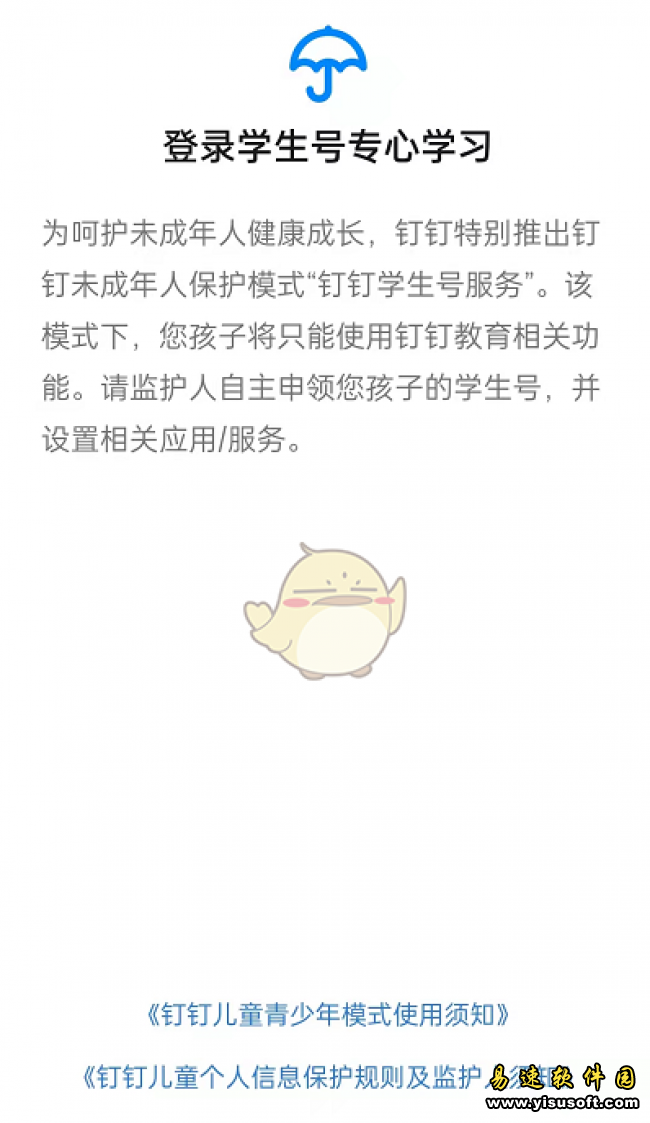Open 钉钉儿童青少年模式使用须知 link
The width and height of the screenshot is (650, 1123).
(326, 1015)
